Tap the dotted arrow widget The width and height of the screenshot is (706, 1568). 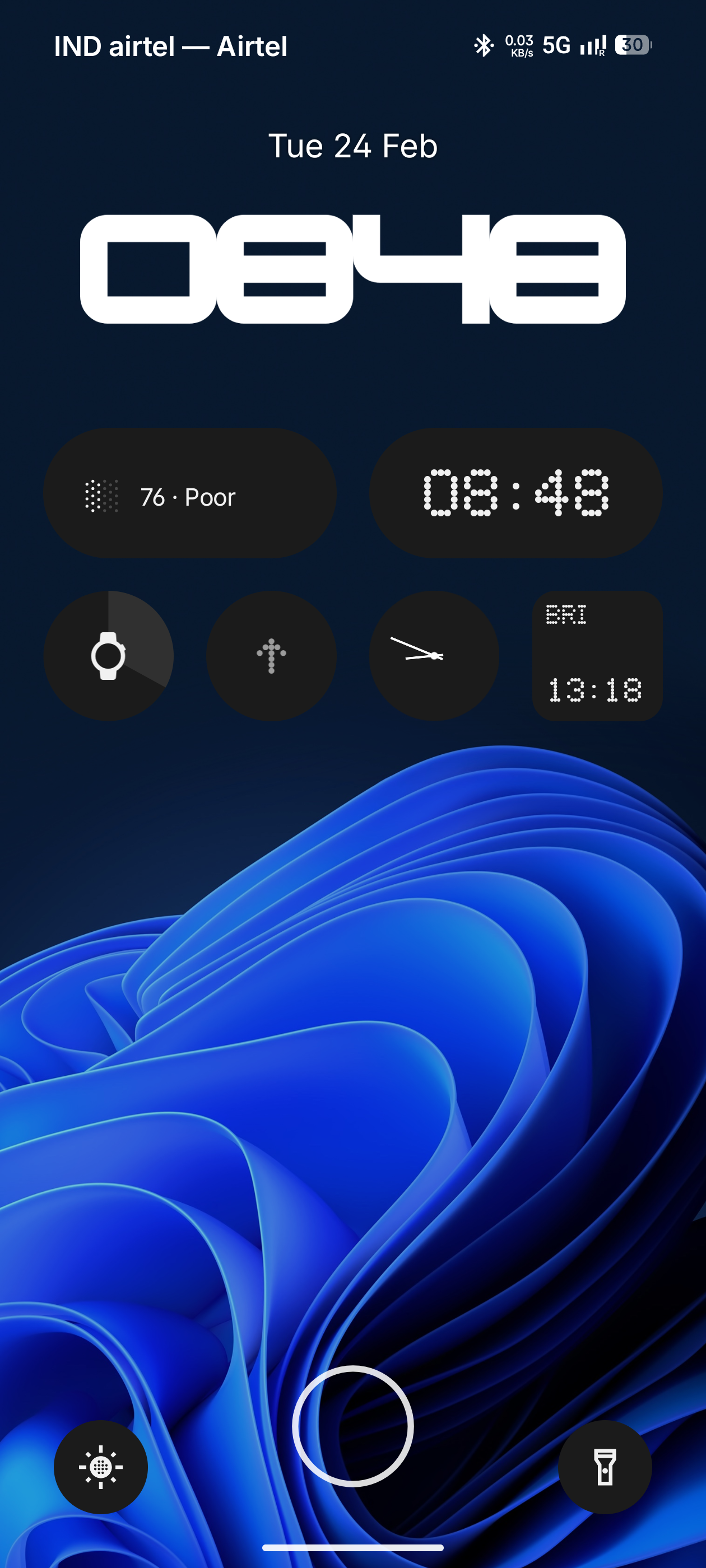click(x=271, y=656)
